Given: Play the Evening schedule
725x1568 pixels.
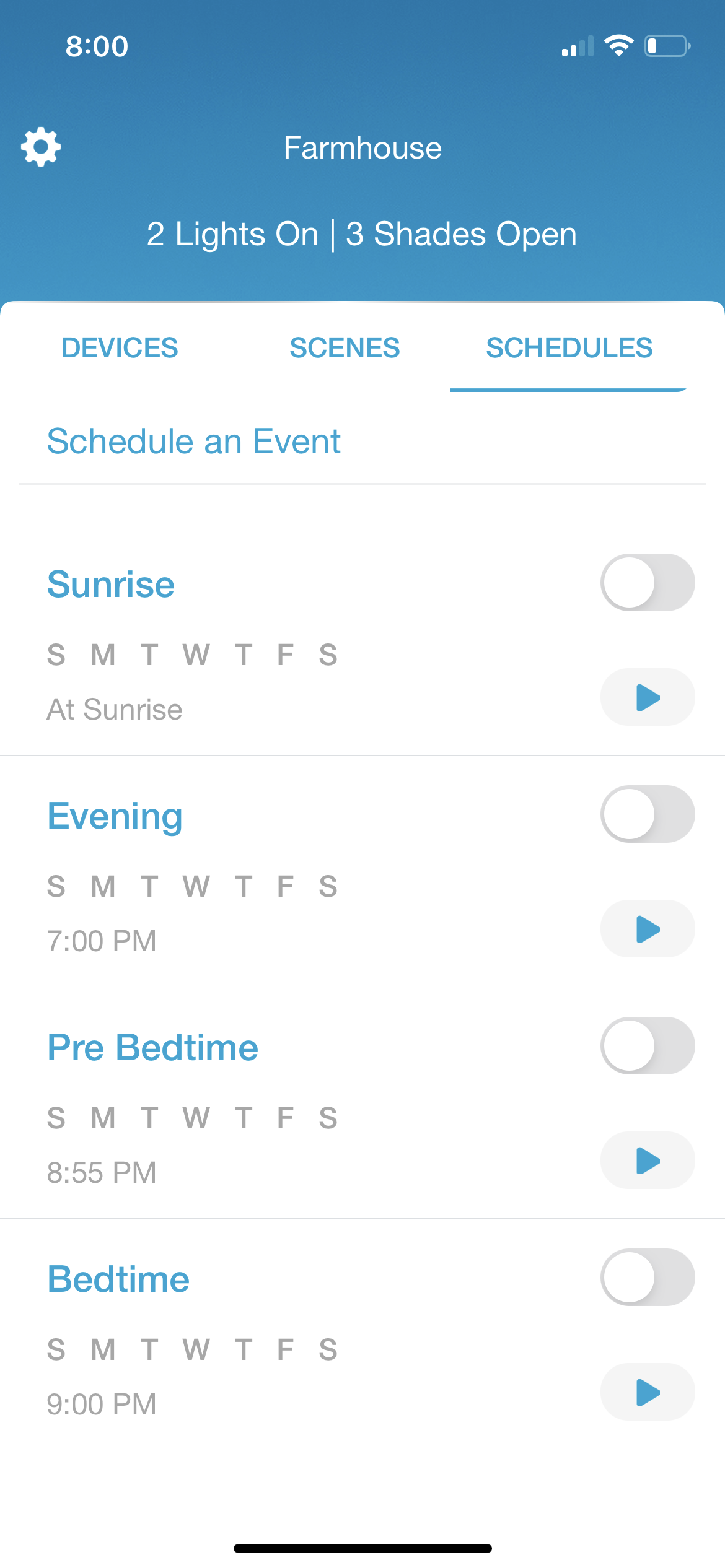Looking at the screenshot, I should (x=647, y=929).
